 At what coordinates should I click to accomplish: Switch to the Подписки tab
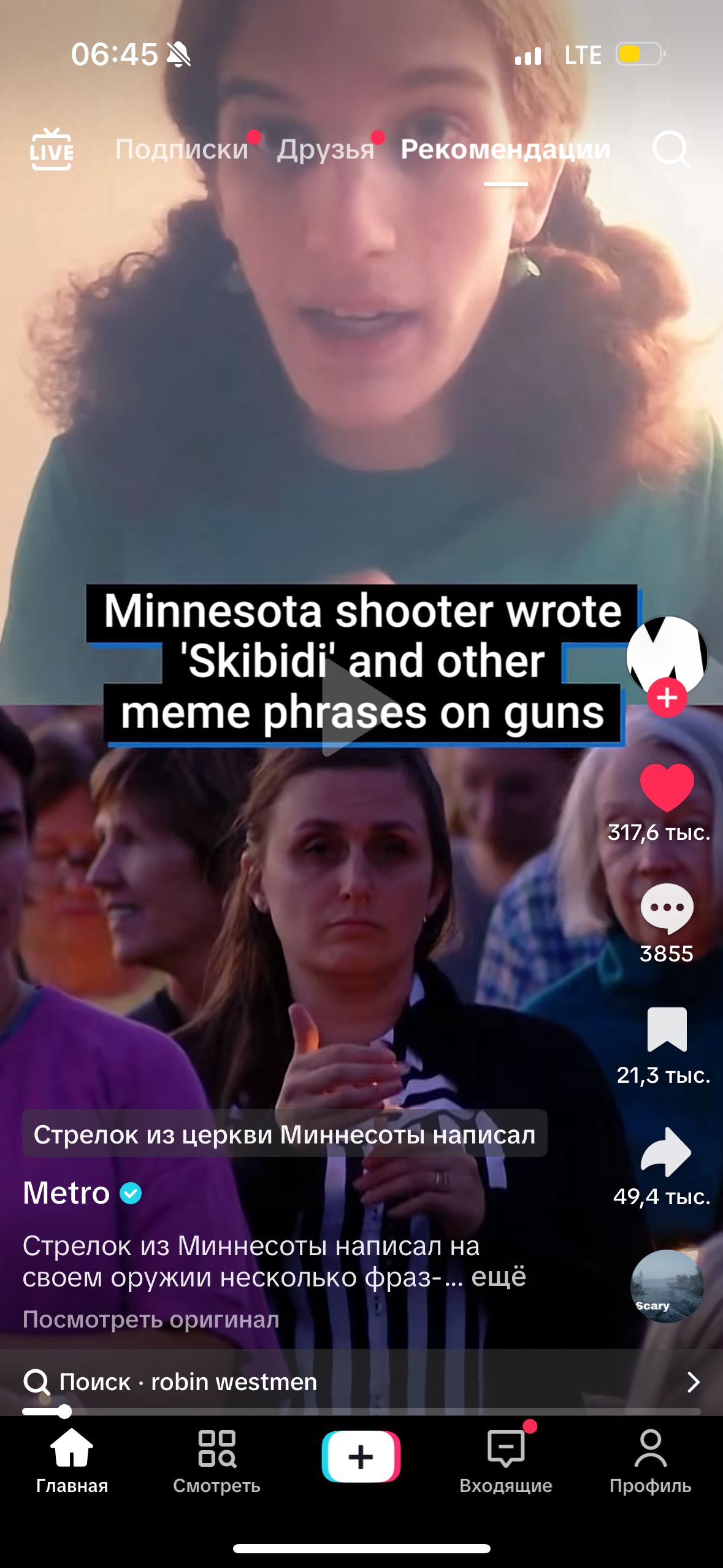pyautogui.click(x=182, y=149)
